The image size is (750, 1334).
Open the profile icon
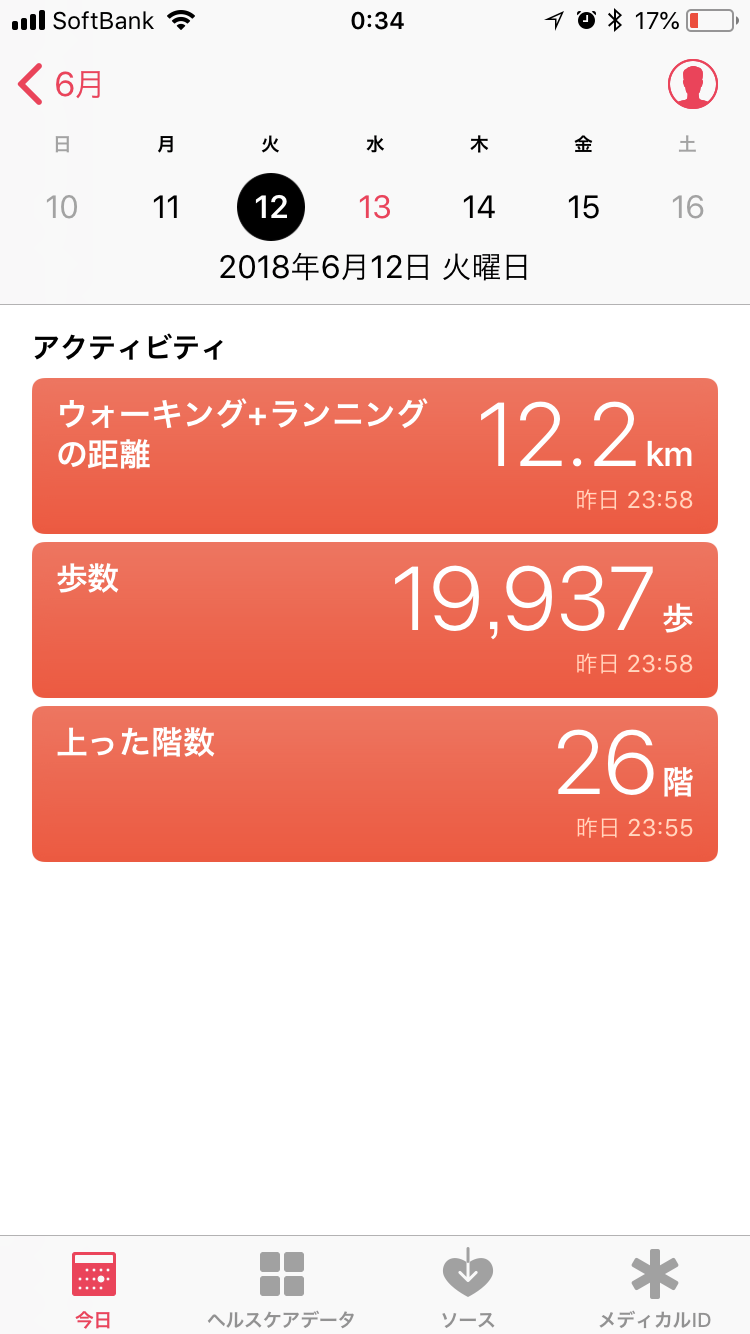(x=693, y=84)
